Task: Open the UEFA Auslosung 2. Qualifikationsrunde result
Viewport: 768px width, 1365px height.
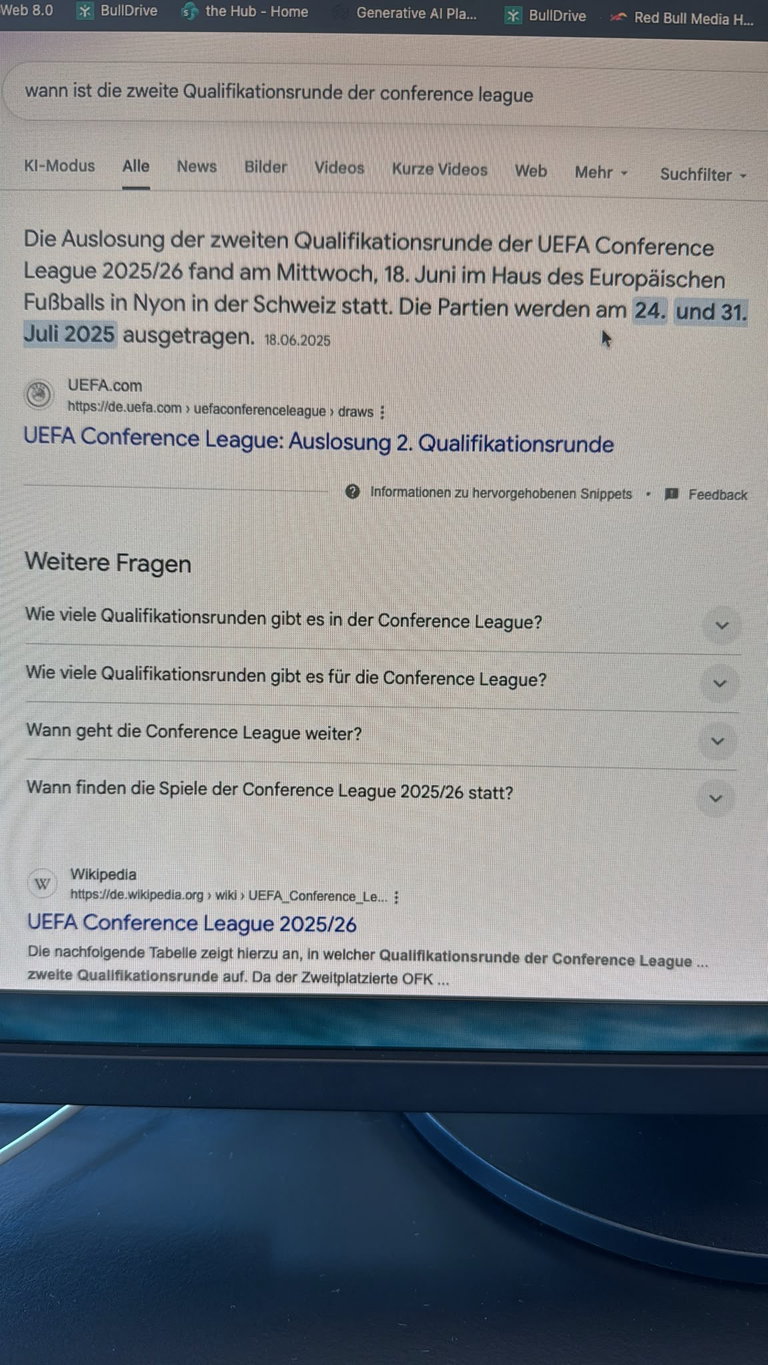Action: point(319,441)
